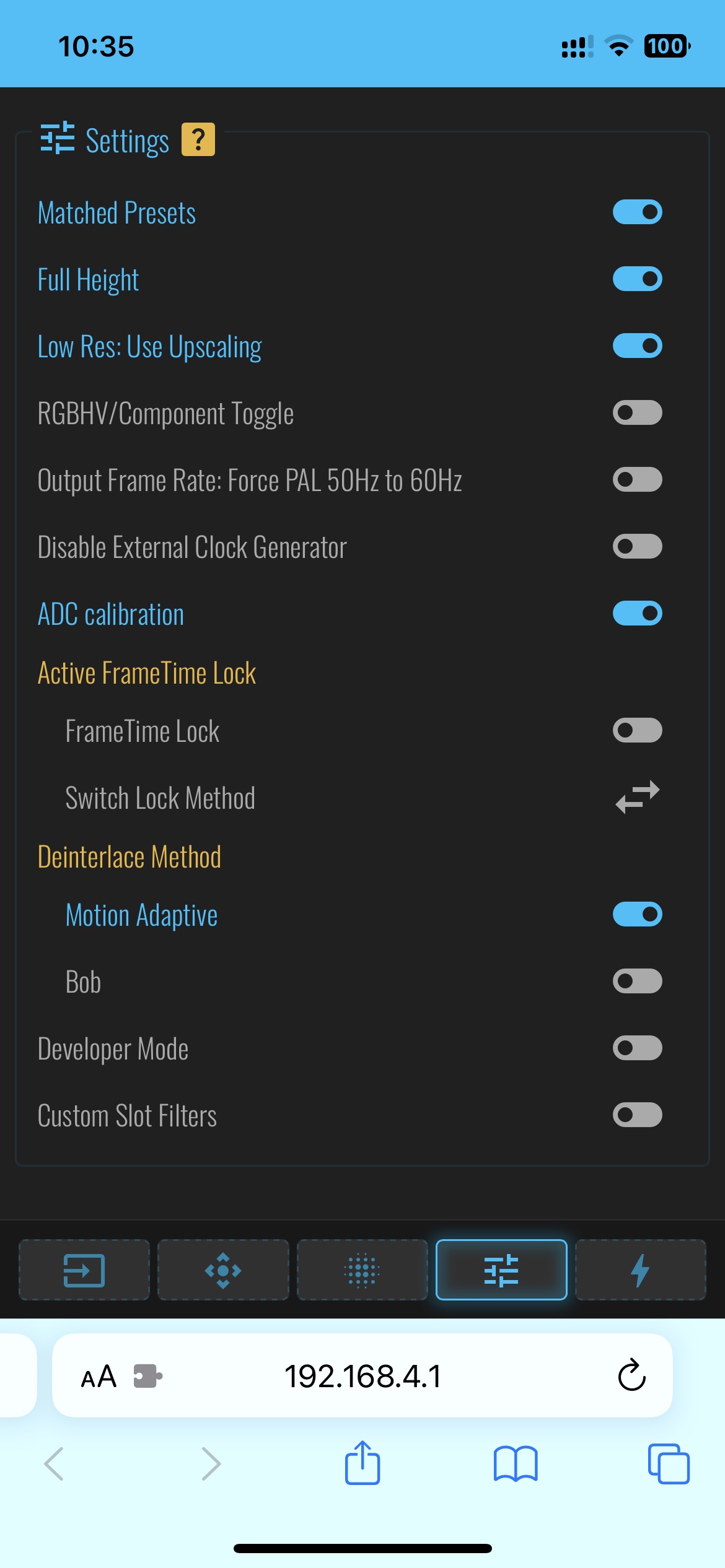Enable the FrameTime Lock switch

[x=637, y=731]
